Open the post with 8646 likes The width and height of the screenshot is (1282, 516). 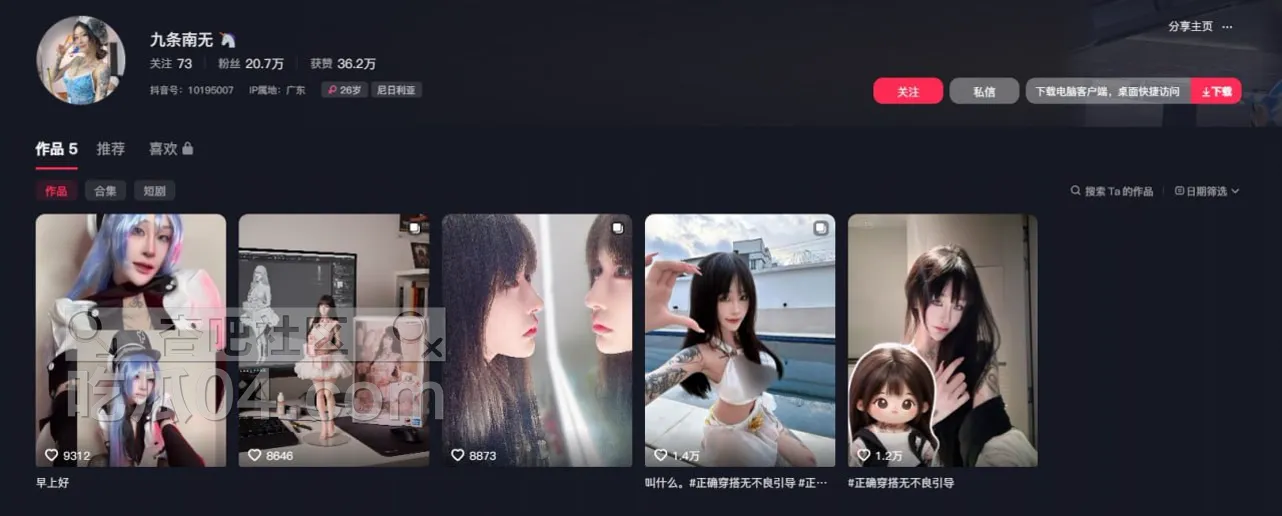(334, 340)
